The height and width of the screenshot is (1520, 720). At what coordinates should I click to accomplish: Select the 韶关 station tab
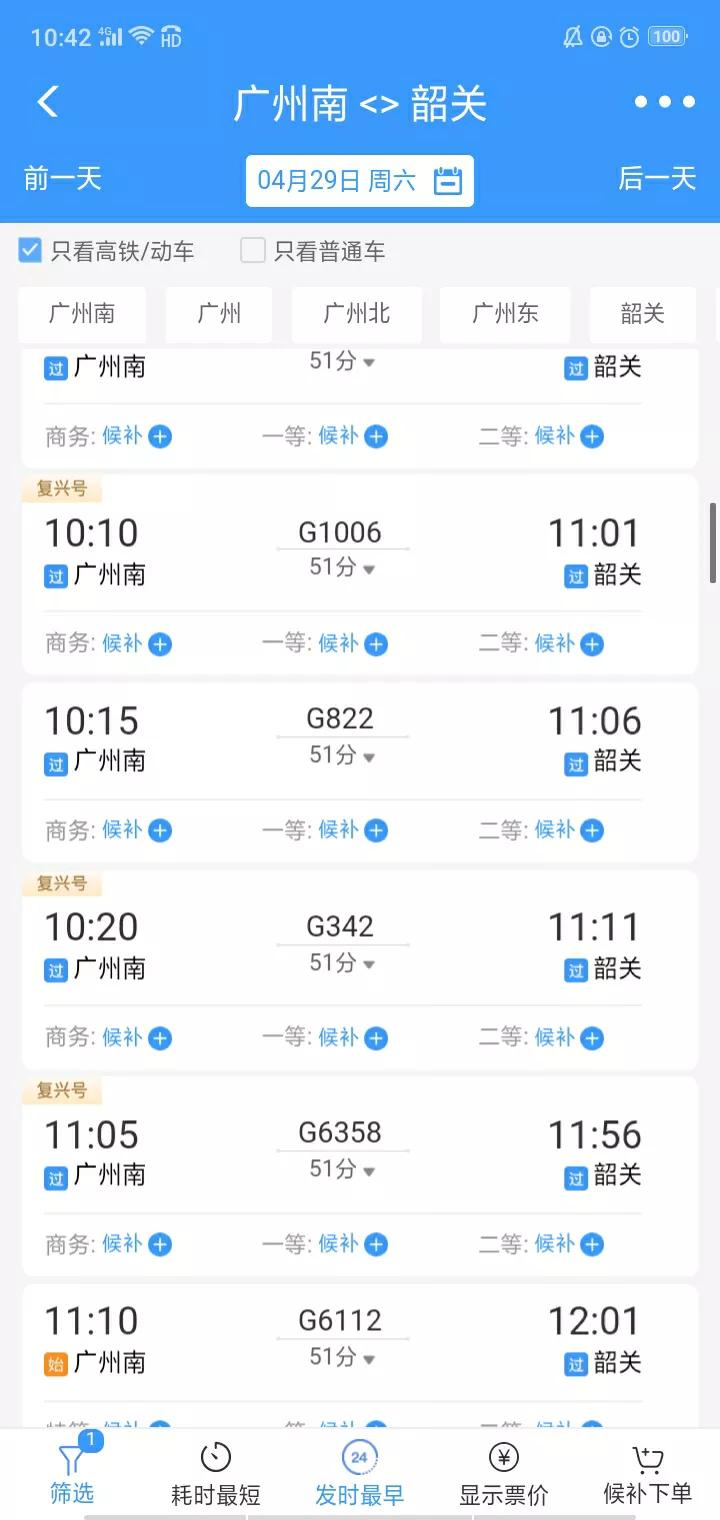(x=643, y=314)
